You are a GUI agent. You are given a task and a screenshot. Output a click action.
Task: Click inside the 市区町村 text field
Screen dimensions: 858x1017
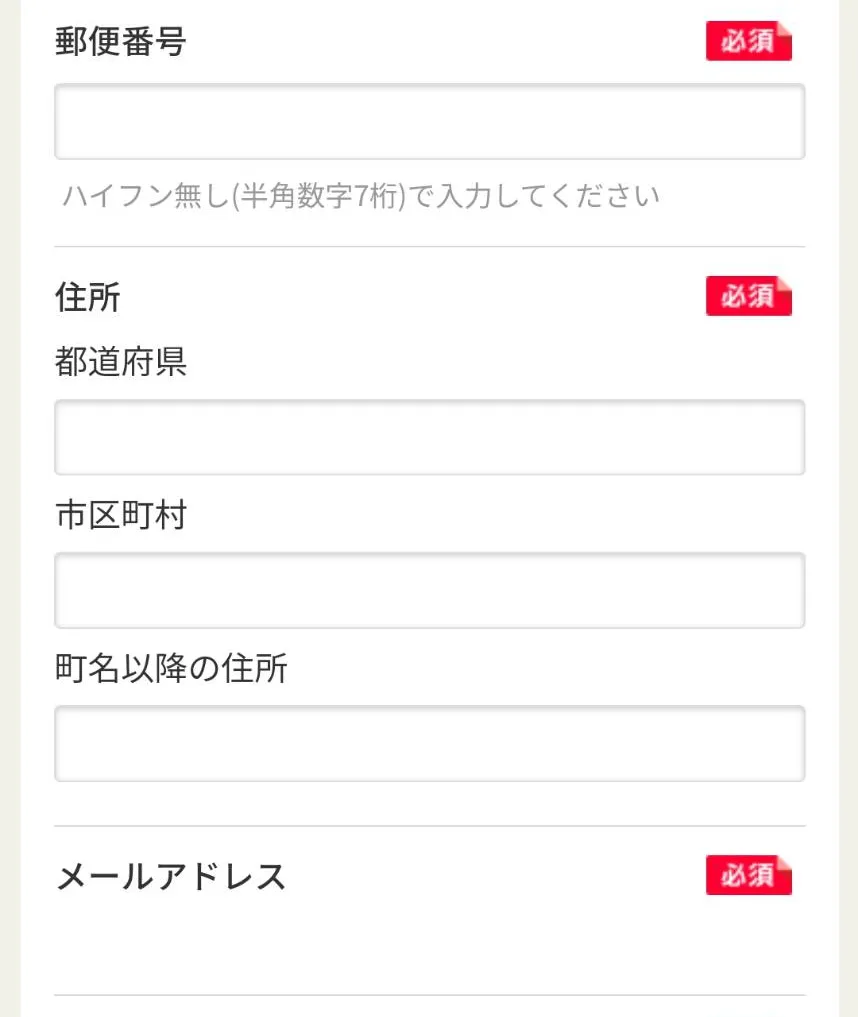click(x=429, y=590)
